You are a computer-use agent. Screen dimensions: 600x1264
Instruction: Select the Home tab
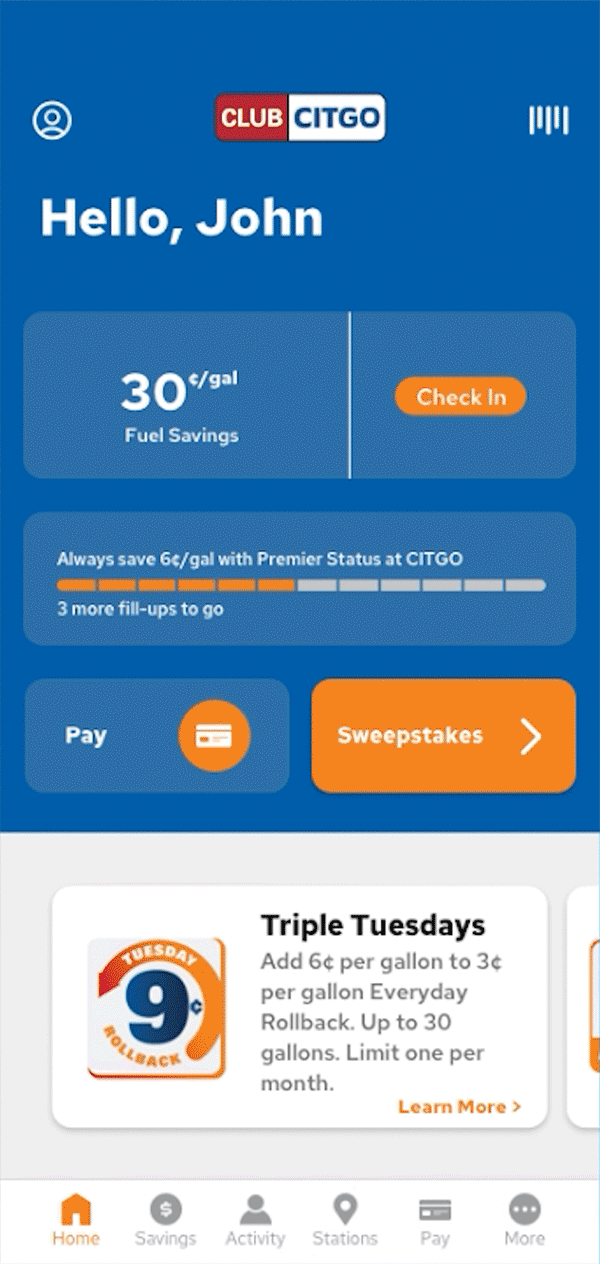point(77,1221)
